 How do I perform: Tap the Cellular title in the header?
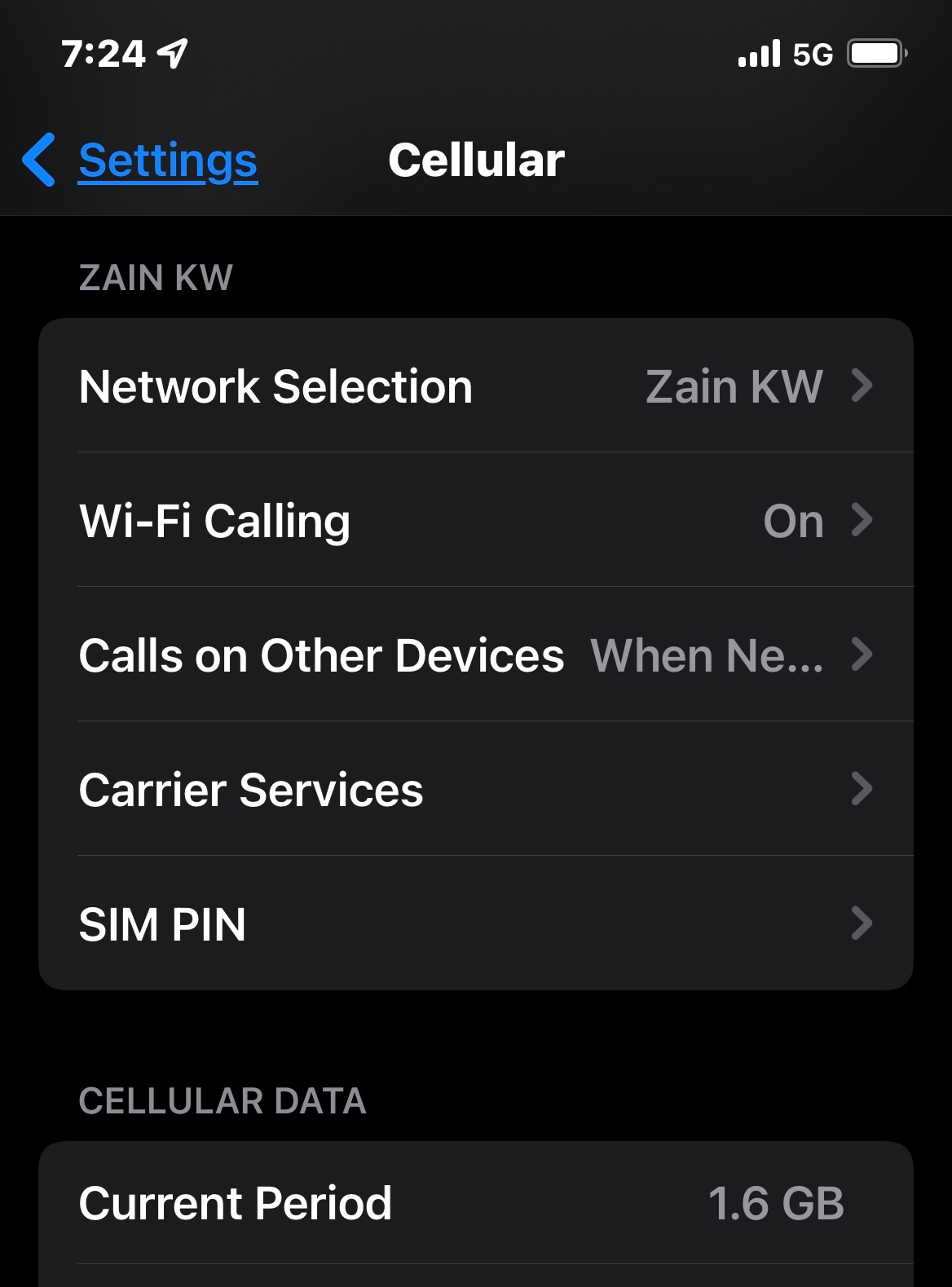tap(477, 160)
